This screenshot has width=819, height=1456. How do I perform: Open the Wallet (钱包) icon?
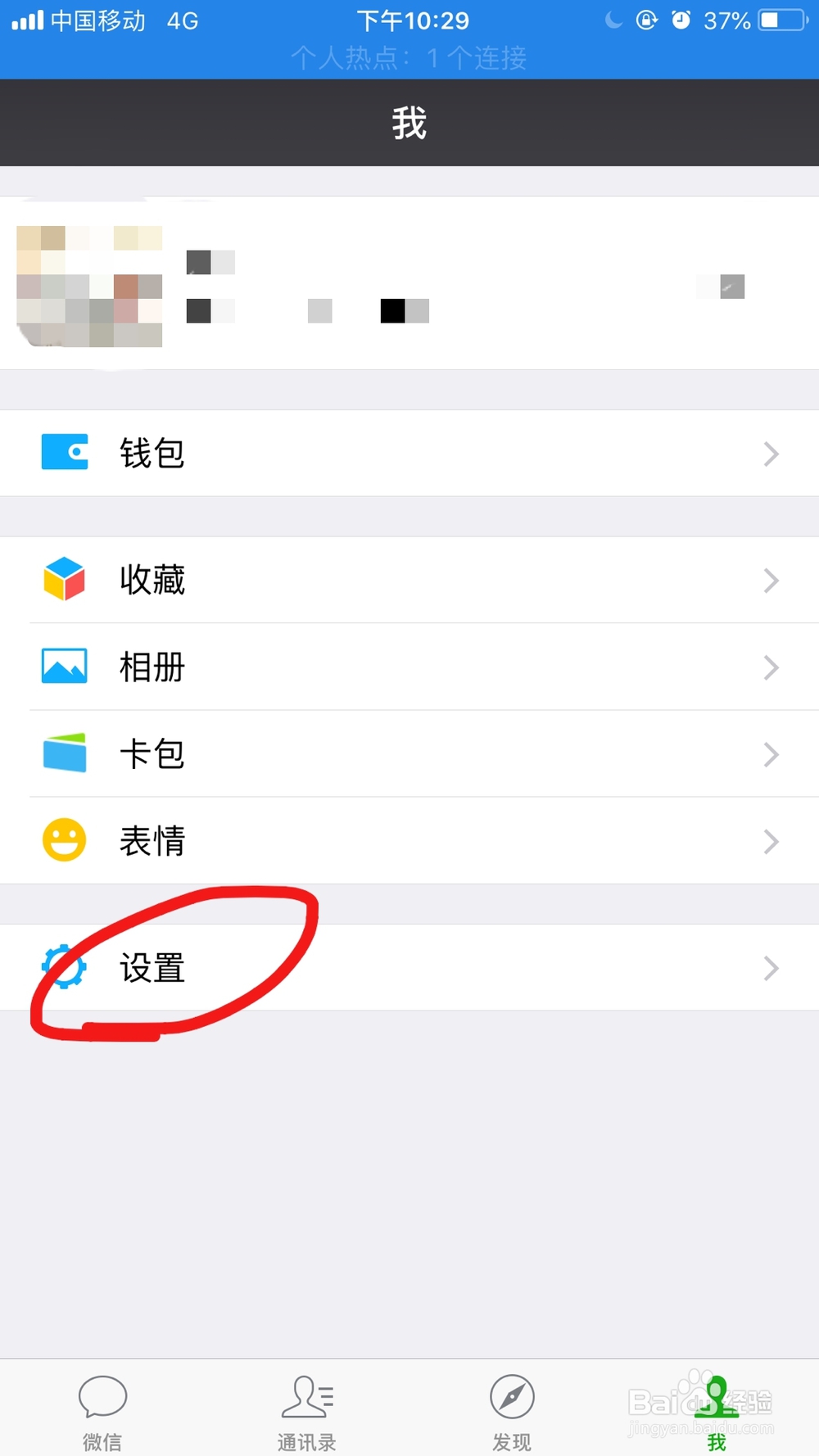click(x=64, y=453)
